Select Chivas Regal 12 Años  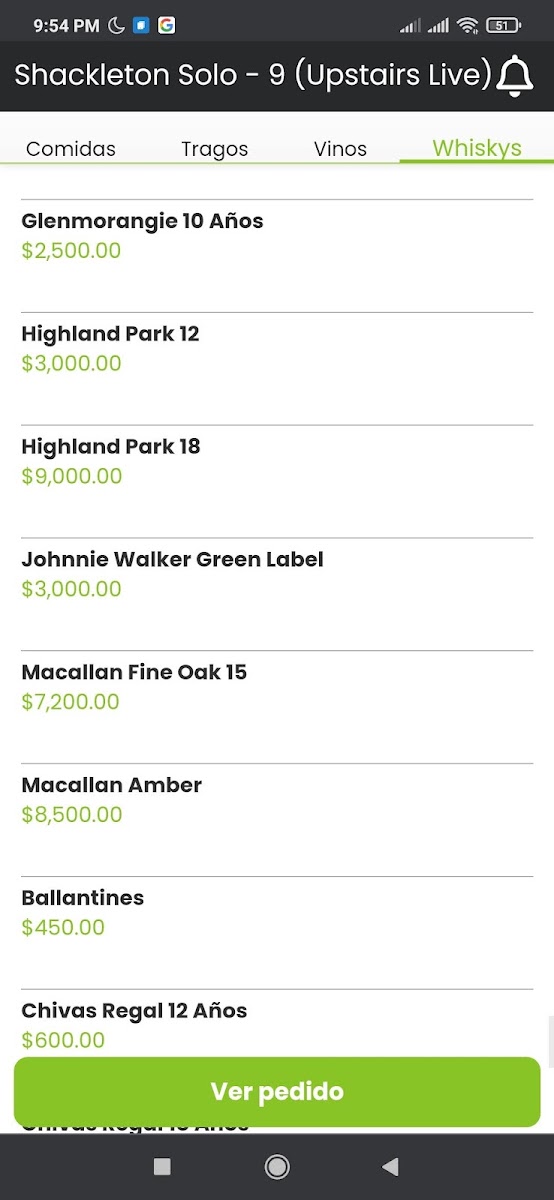pyautogui.click(x=277, y=1024)
